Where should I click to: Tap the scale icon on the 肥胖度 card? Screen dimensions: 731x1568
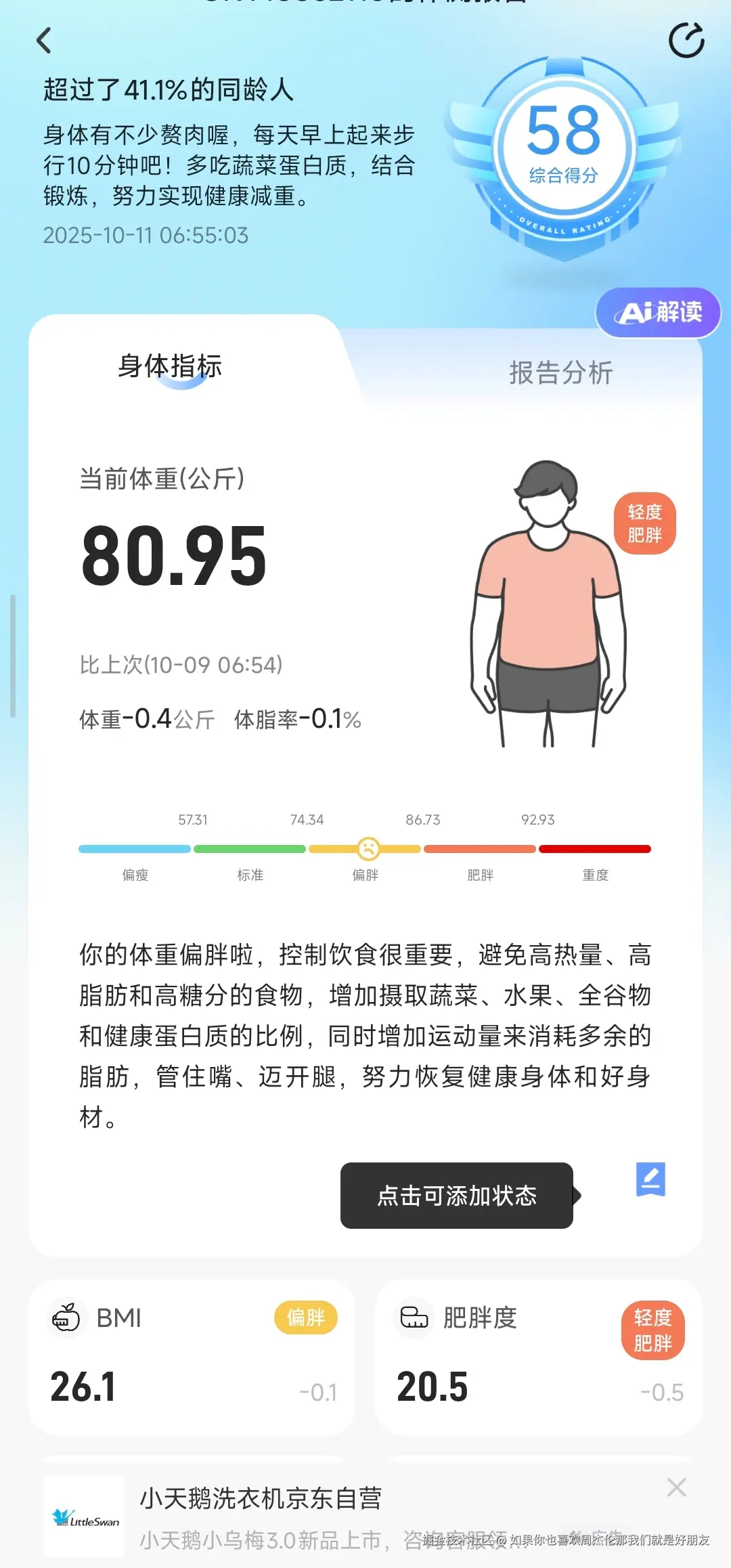[415, 1317]
